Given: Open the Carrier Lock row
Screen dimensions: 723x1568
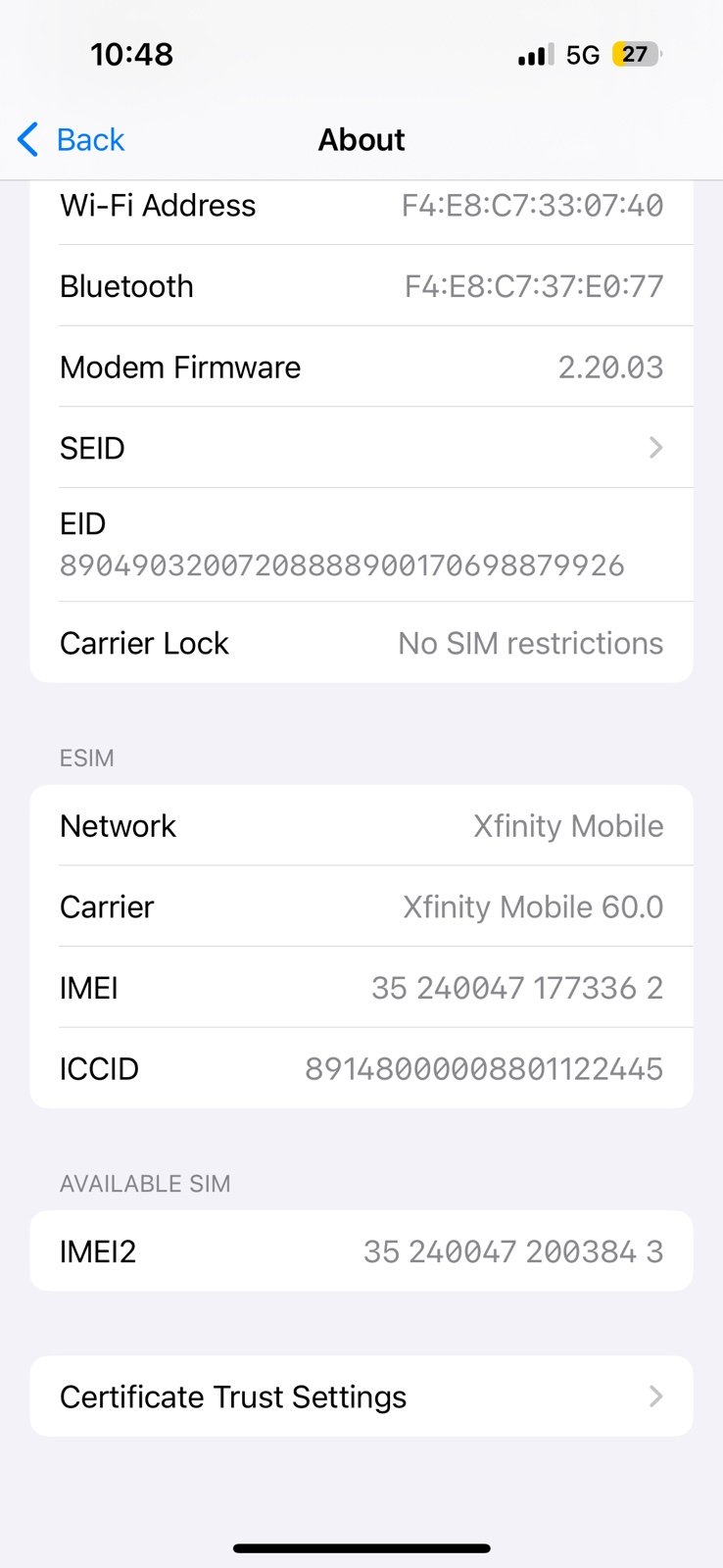Looking at the screenshot, I should click(x=361, y=643).
